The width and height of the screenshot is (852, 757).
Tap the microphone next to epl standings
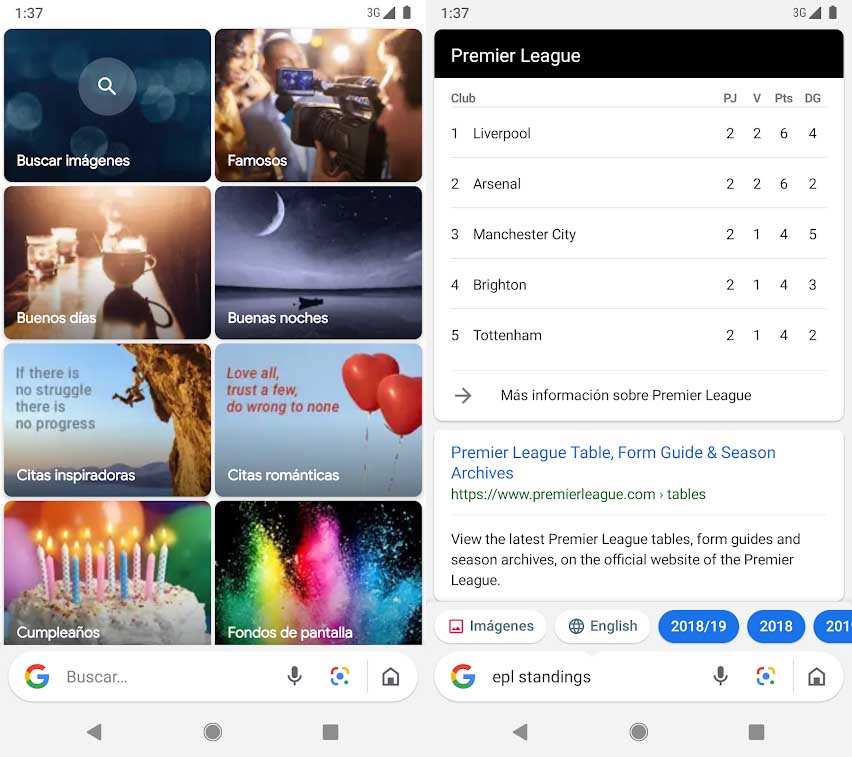click(720, 677)
